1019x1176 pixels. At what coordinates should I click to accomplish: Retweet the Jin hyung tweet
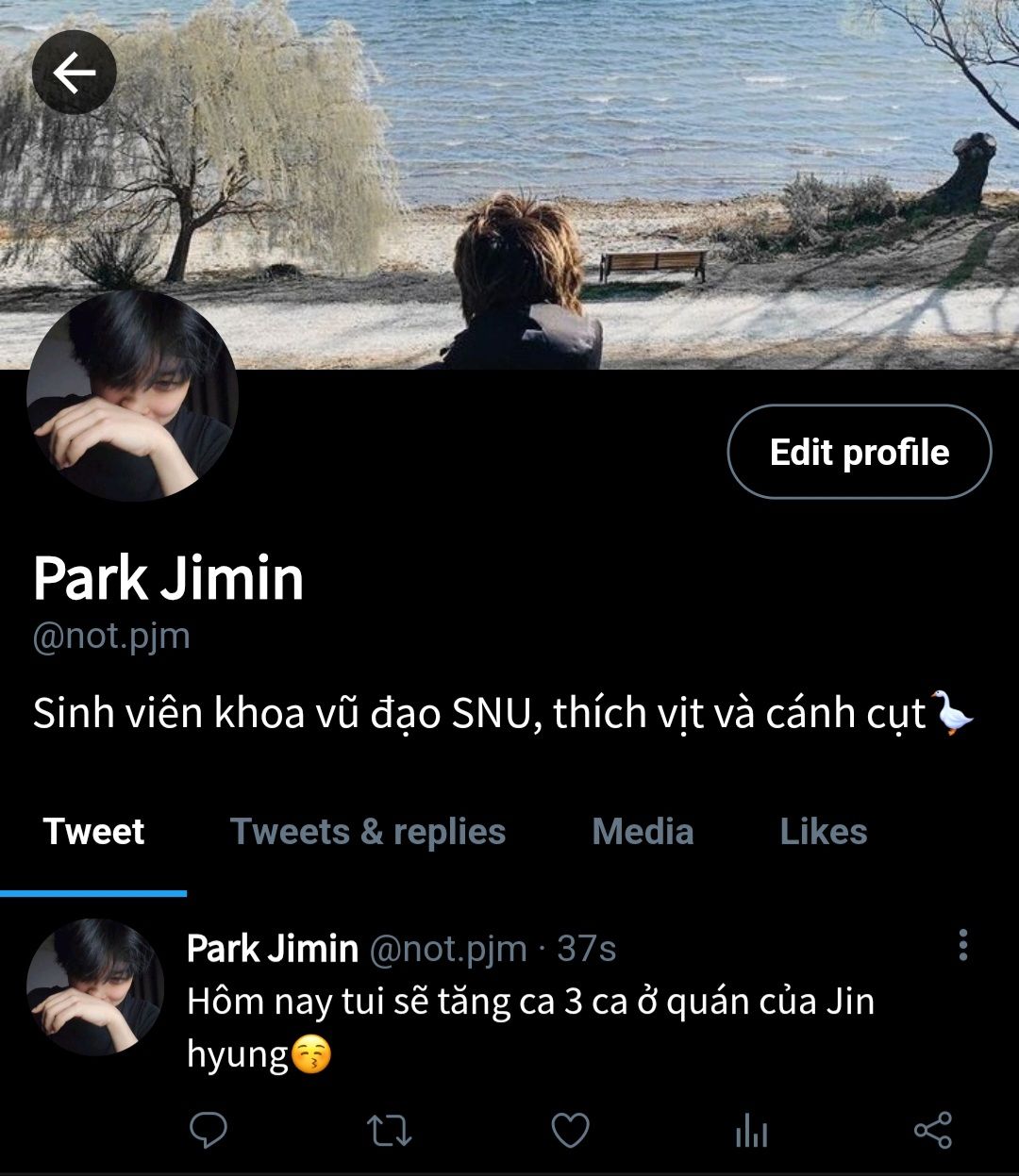pos(389,1129)
